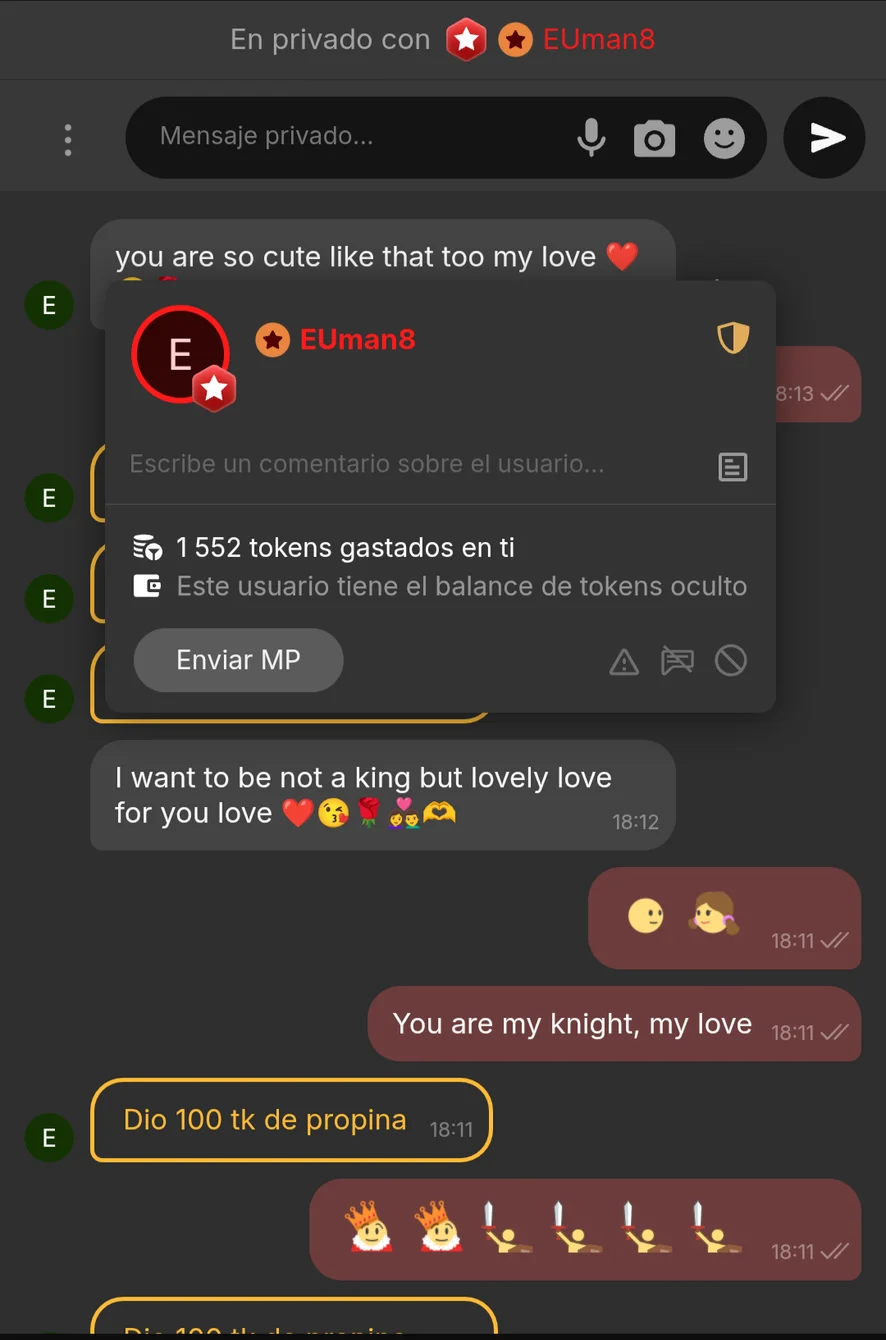Screen dimensions: 886x1340
Task: Open EUman8's profile from the card username
Action: [357, 340]
